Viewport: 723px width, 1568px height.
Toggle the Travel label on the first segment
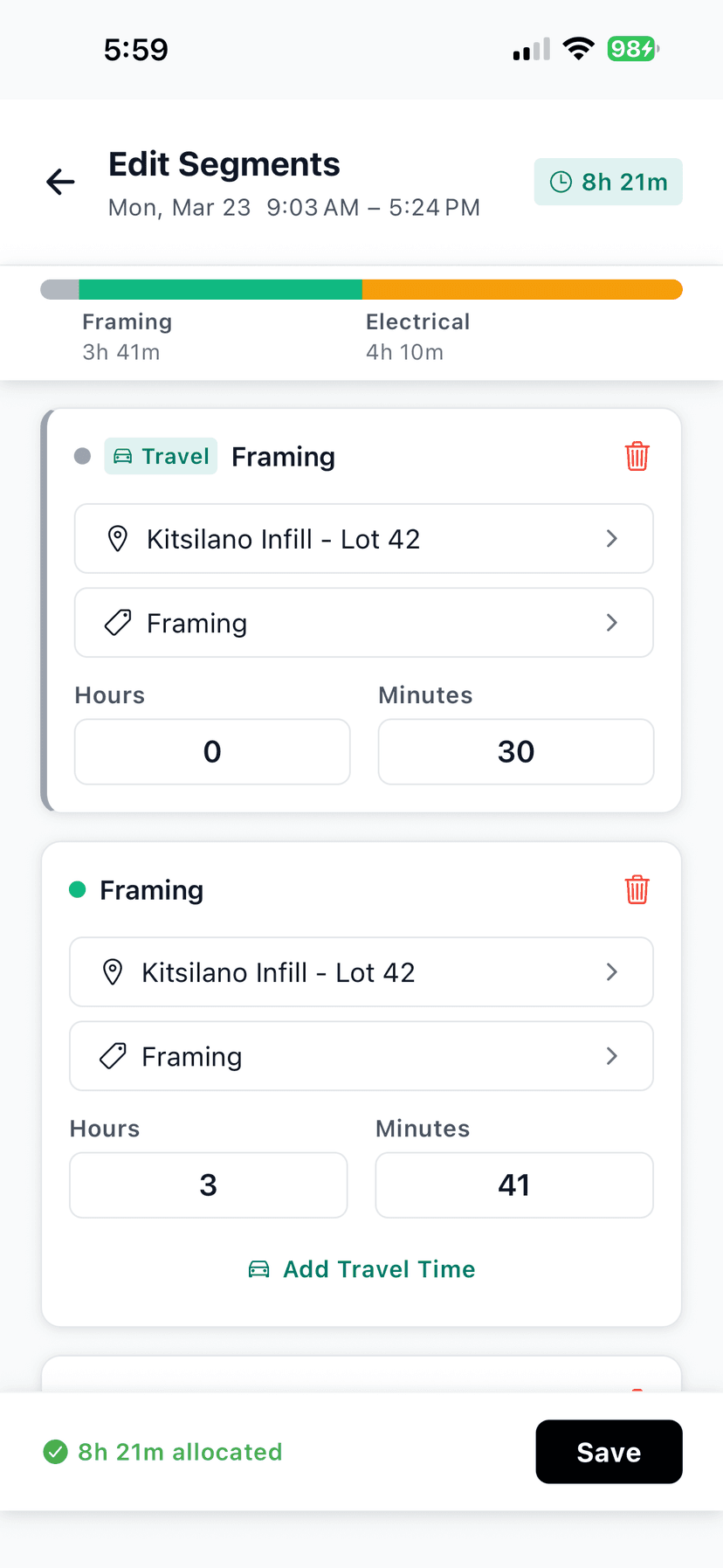(x=161, y=456)
